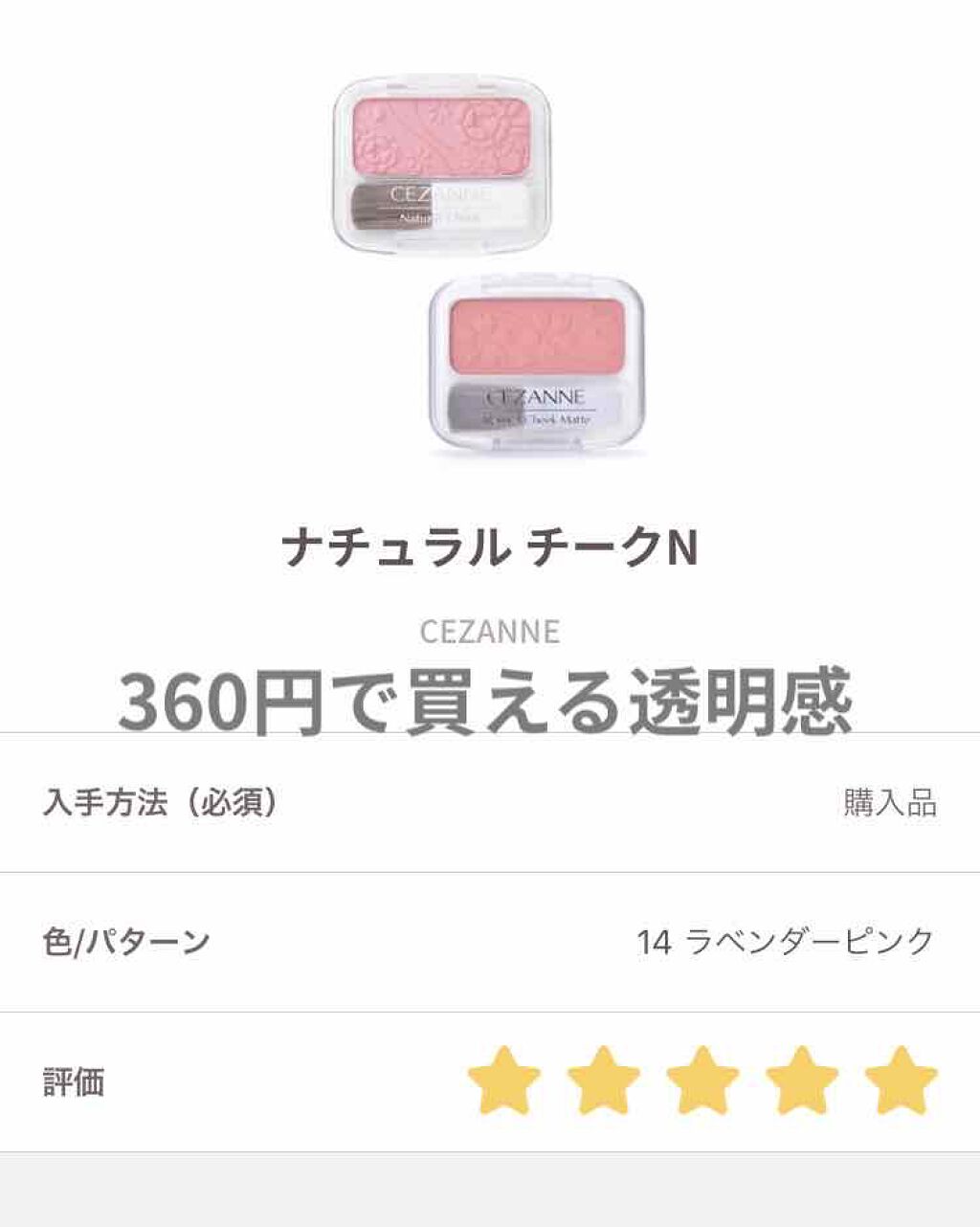Select the ナチュラル チークN product title

pyautogui.click(x=489, y=541)
